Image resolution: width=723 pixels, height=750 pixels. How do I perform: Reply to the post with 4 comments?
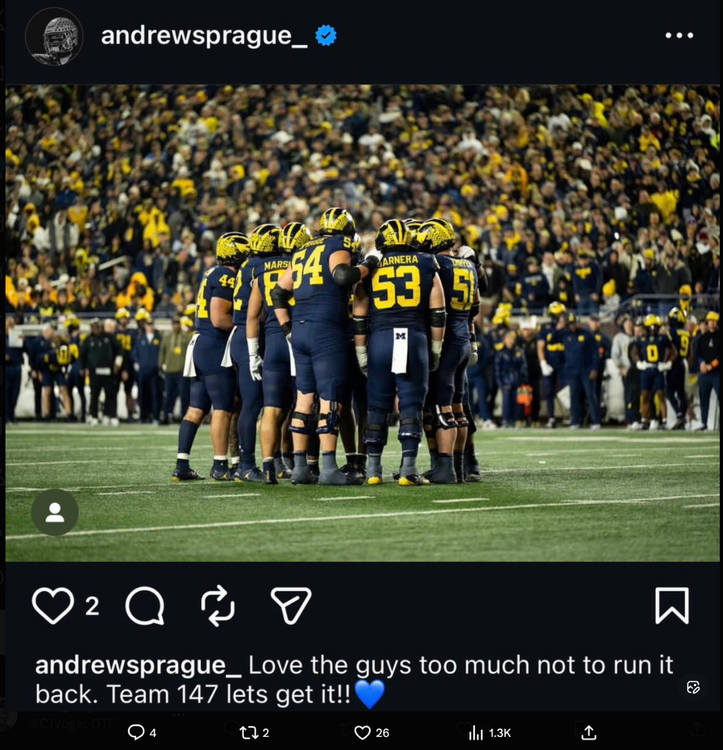tap(137, 733)
